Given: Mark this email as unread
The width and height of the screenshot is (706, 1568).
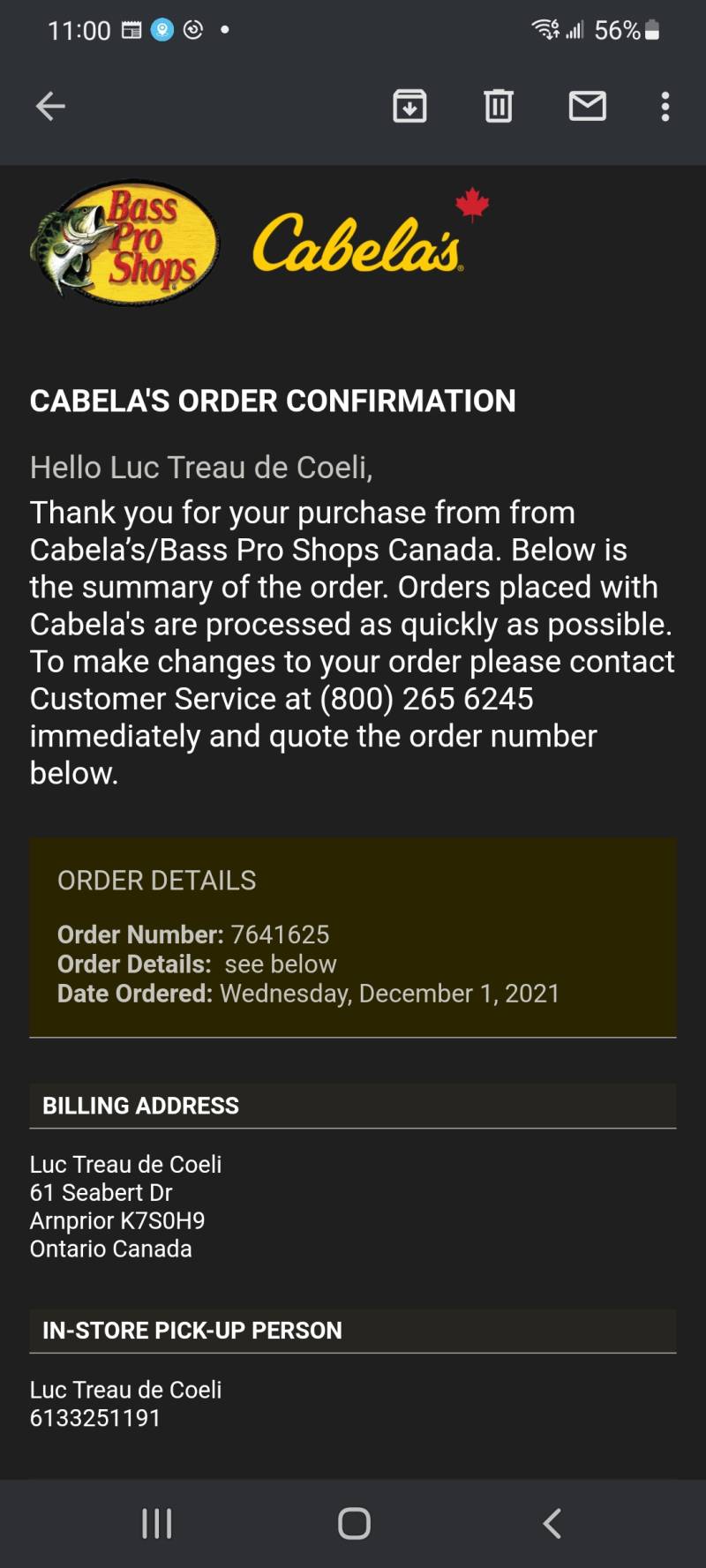Looking at the screenshot, I should coord(588,107).
